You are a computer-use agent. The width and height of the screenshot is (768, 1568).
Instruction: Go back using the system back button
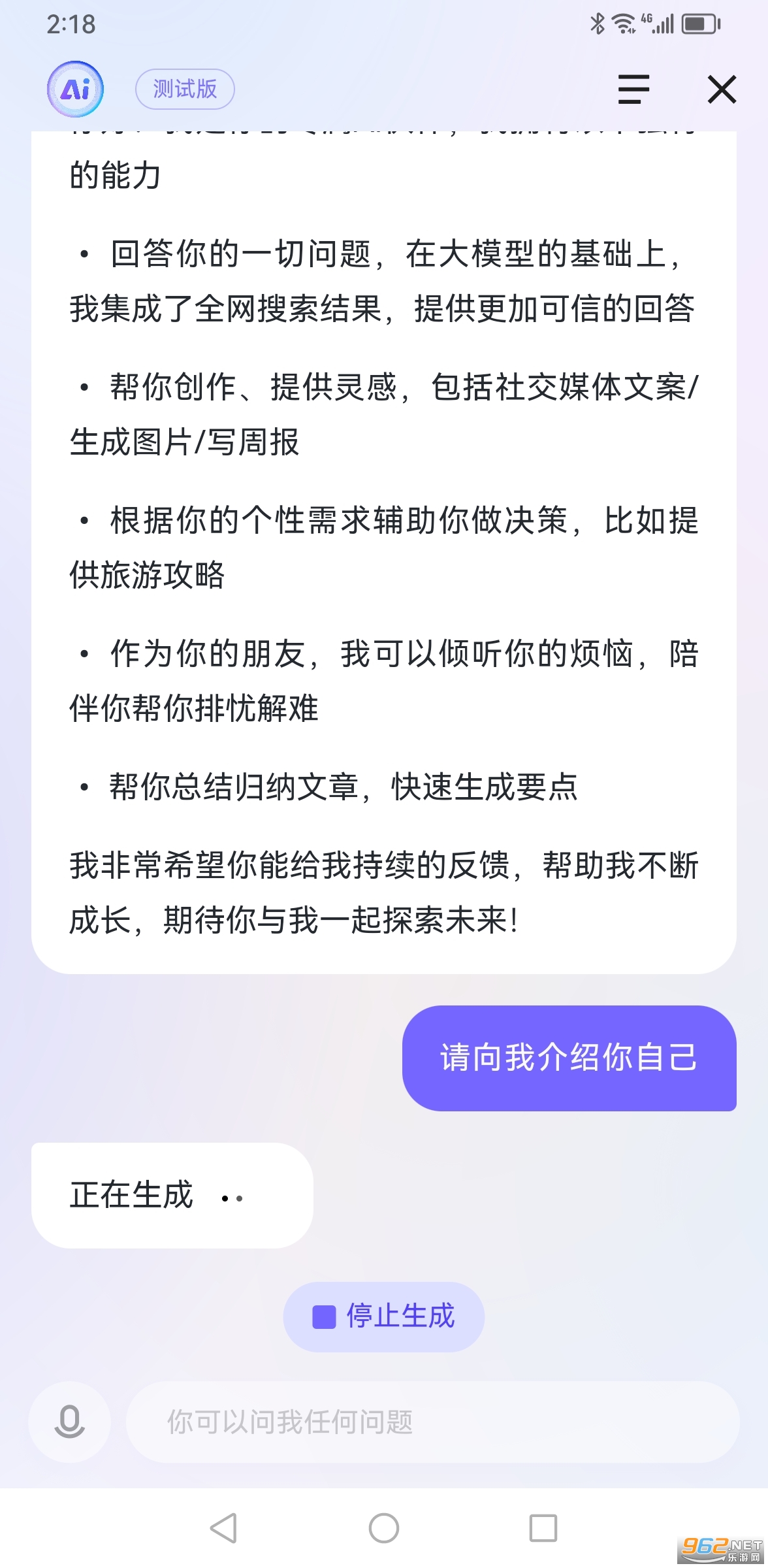point(223,1528)
